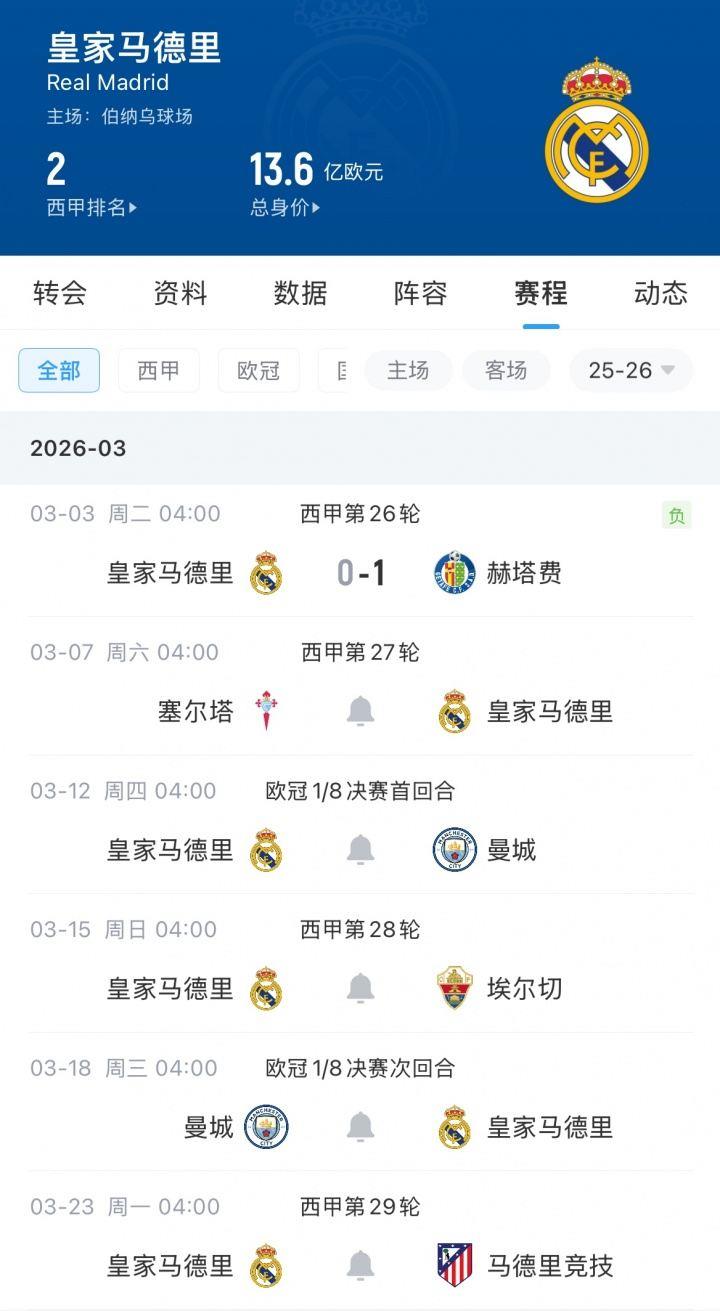Set reminder for 塞尔塔 vs 皇家马德里
The height and width of the screenshot is (1311, 720).
click(360, 712)
